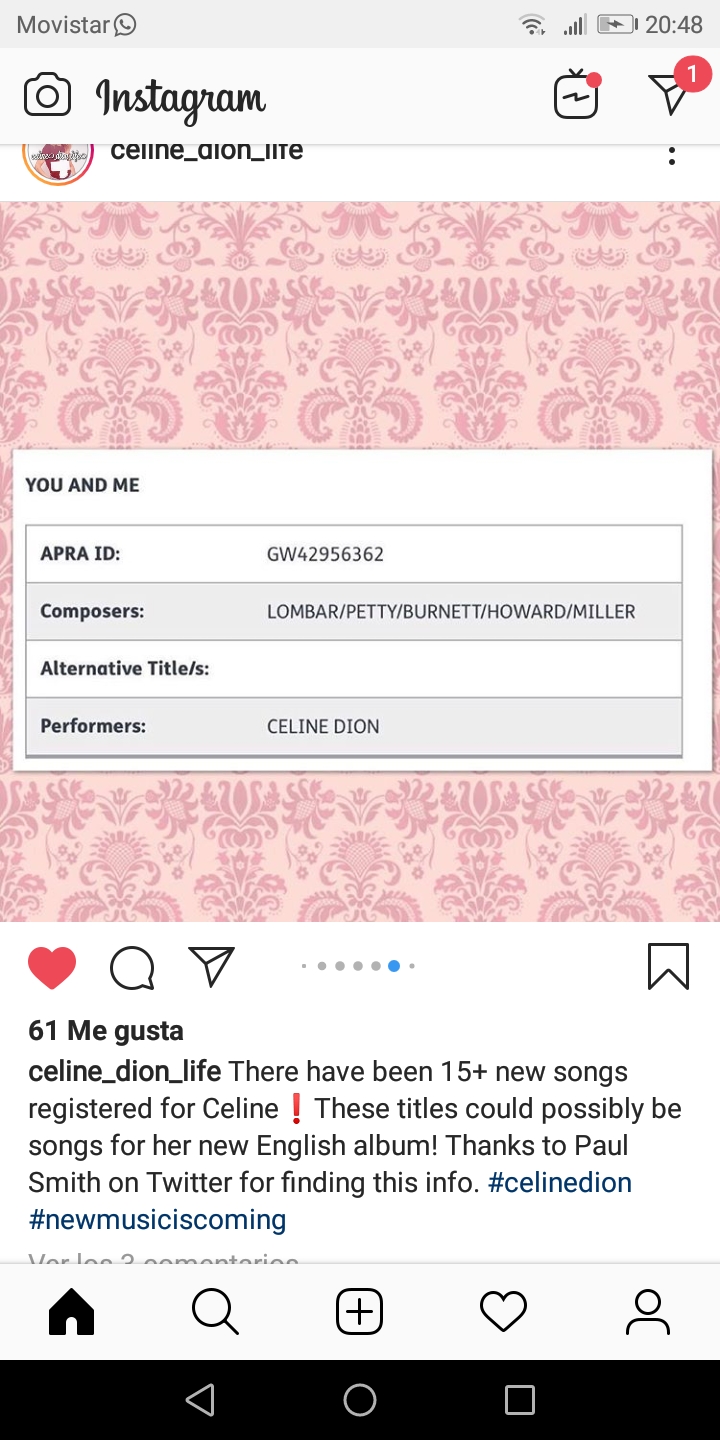Open direct messages inbox

click(x=670, y=93)
